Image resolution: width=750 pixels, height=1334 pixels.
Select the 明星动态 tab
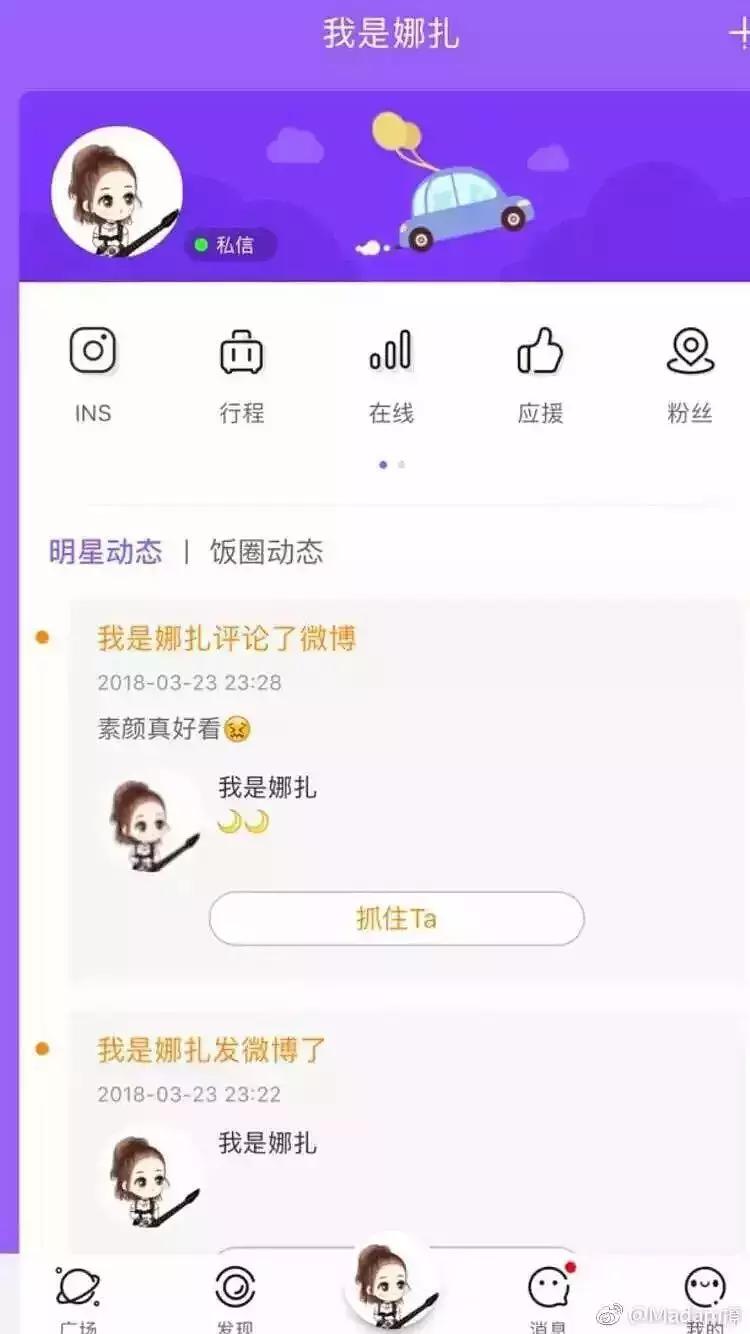tap(110, 552)
